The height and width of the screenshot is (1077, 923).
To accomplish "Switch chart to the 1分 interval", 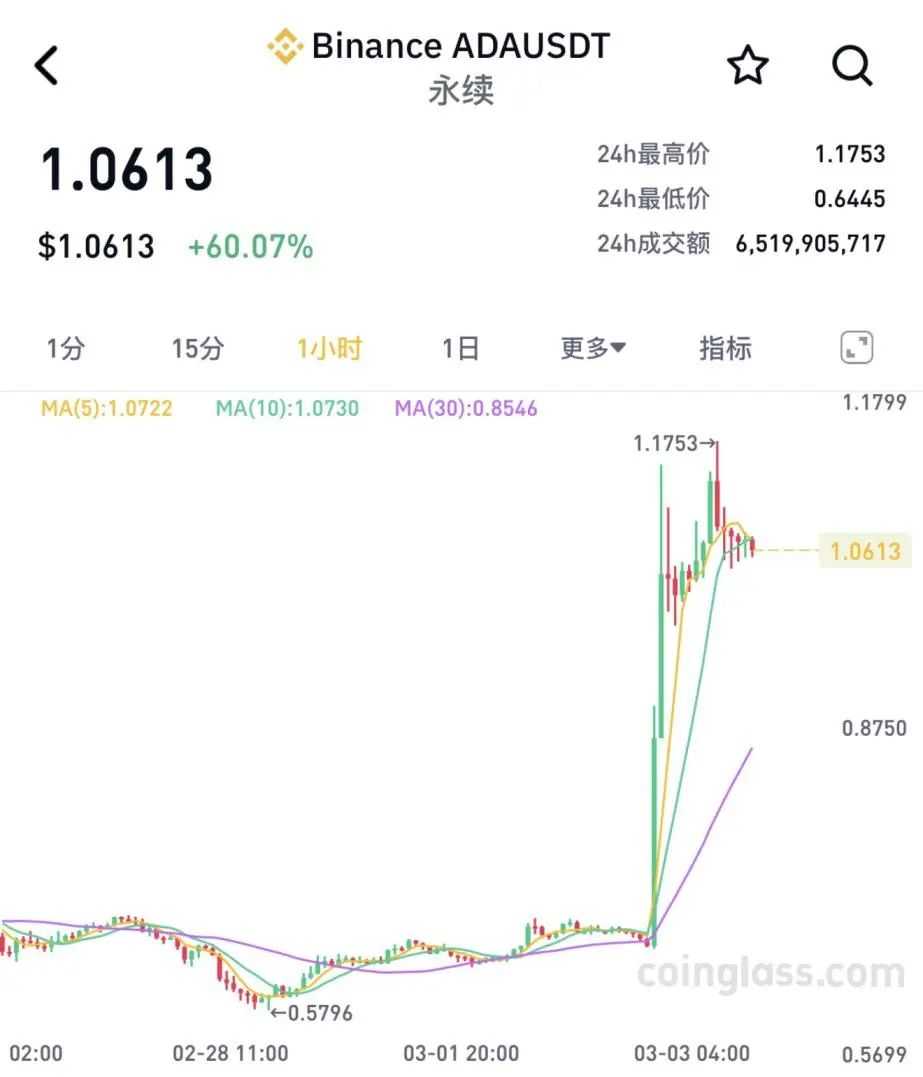I will coord(65,349).
